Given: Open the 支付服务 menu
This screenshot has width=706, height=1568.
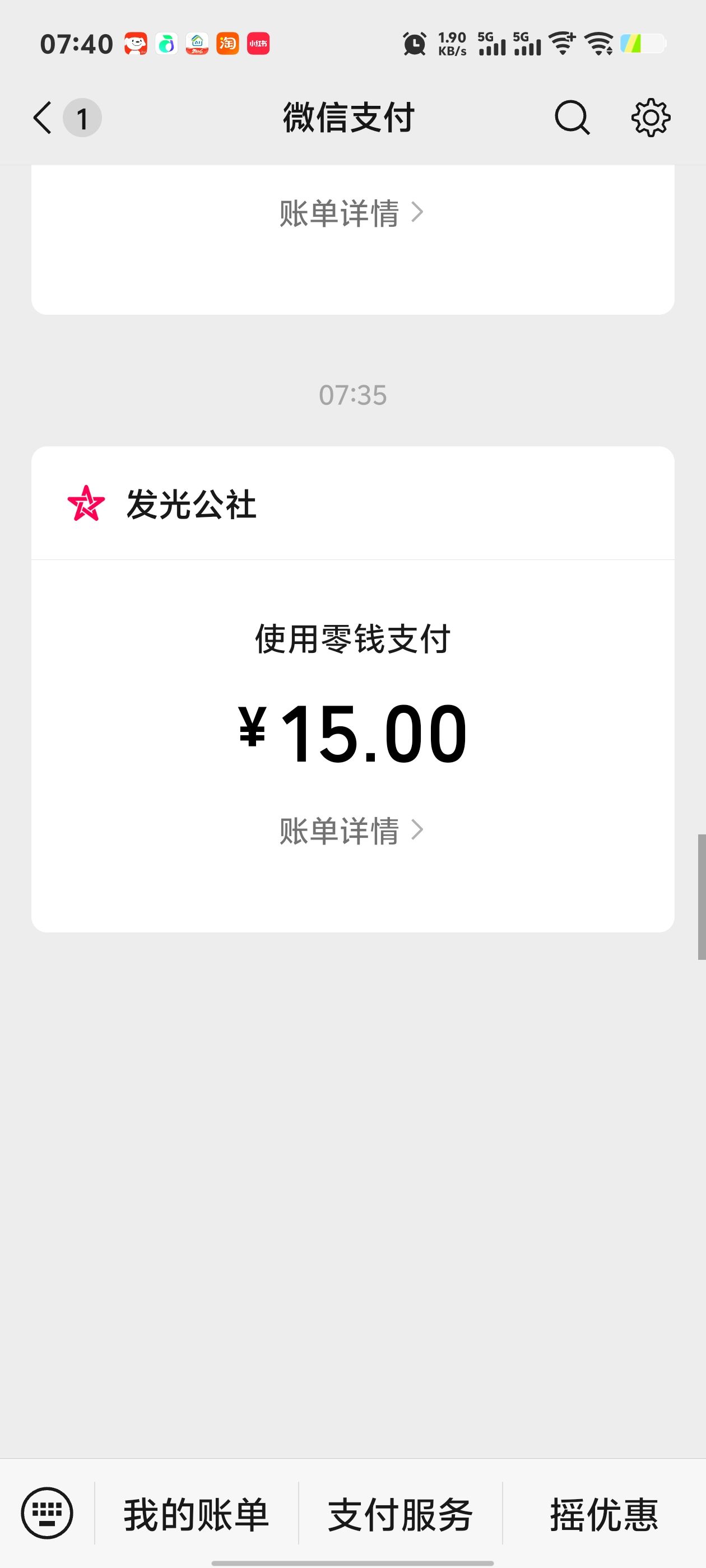Looking at the screenshot, I should (x=400, y=1514).
